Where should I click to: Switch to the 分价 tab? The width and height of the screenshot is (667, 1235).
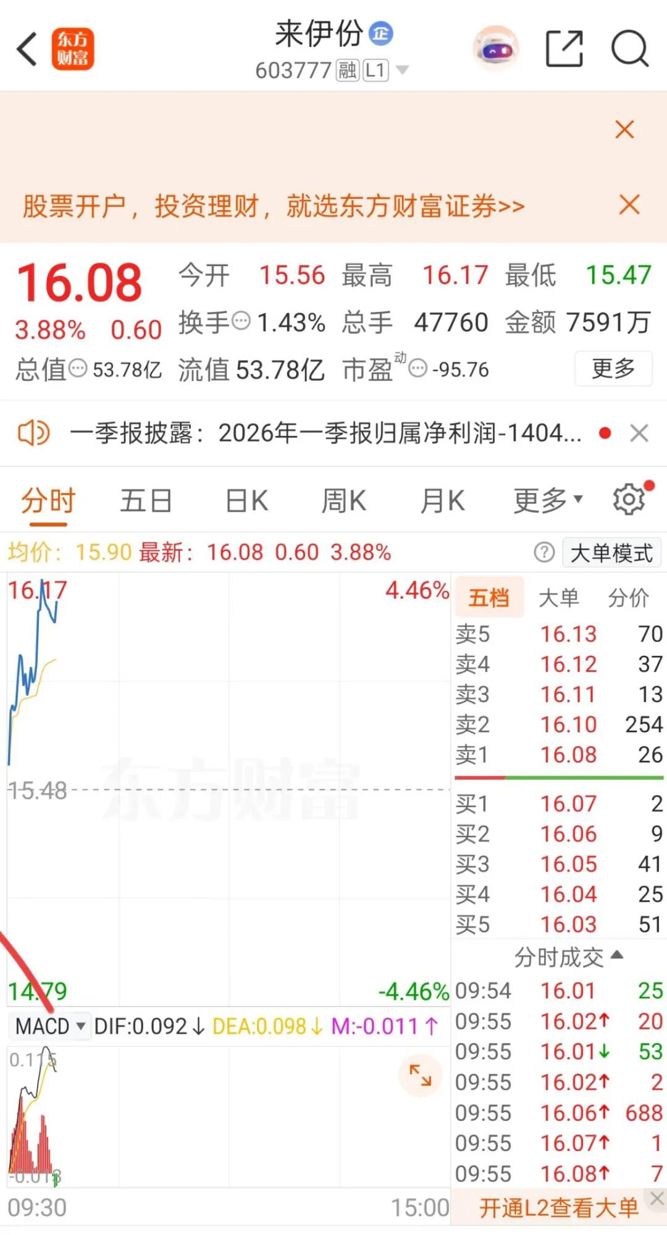click(x=629, y=598)
